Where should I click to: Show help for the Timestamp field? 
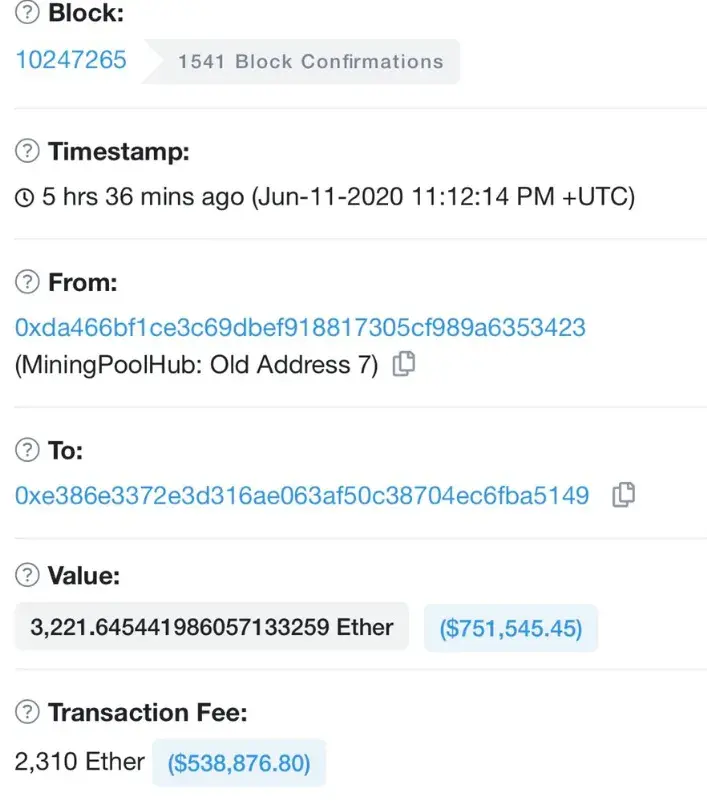pos(28,152)
